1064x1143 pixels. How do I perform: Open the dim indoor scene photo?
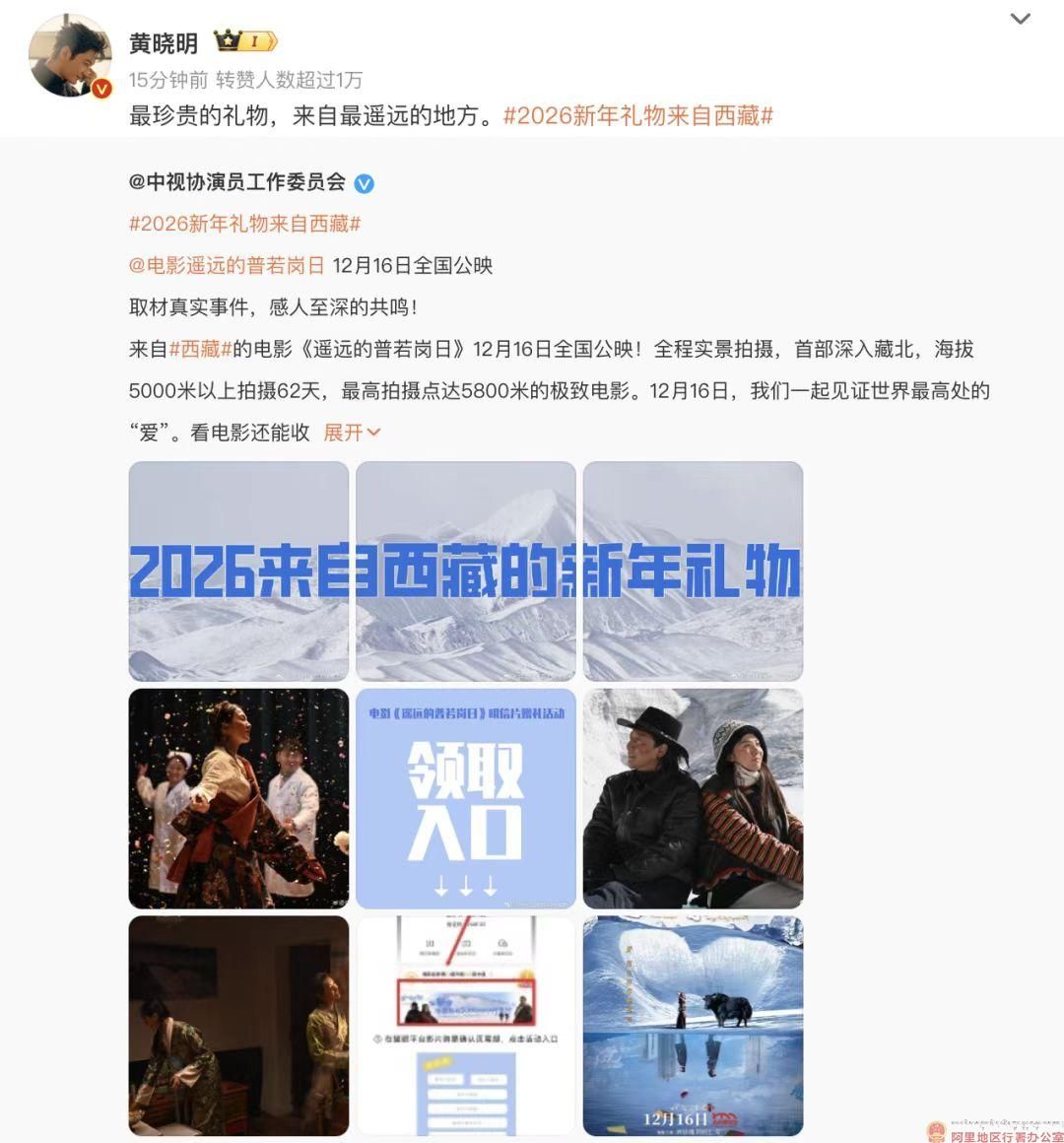238,1026
